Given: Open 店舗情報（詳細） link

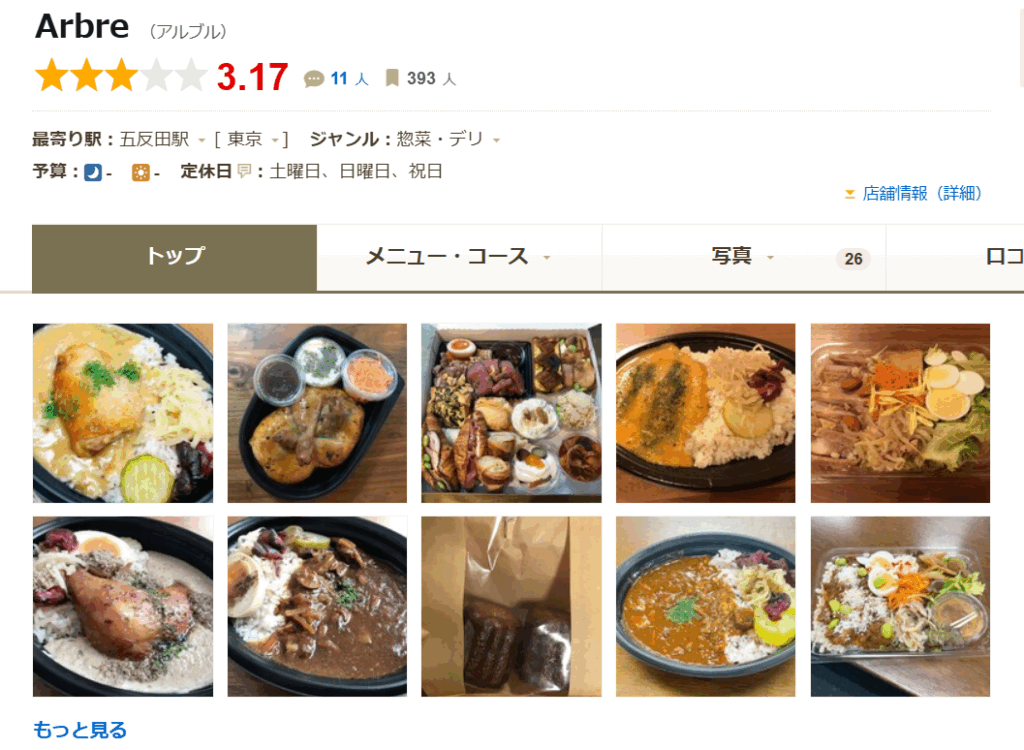Looking at the screenshot, I should pyautogui.click(x=921, y=194).
